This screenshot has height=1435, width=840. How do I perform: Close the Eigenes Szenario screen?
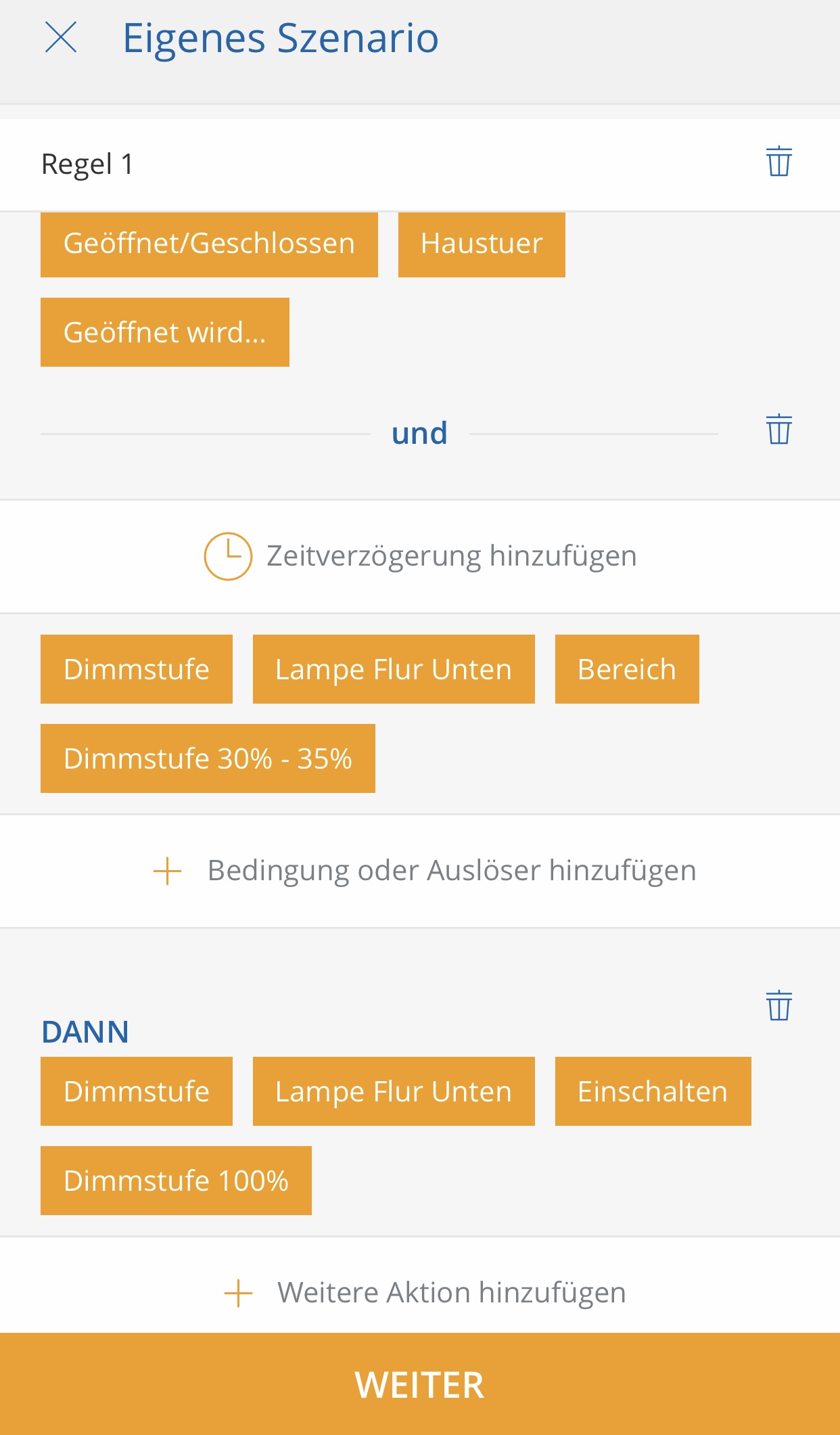pyautogui.click(x=61, y=37)
